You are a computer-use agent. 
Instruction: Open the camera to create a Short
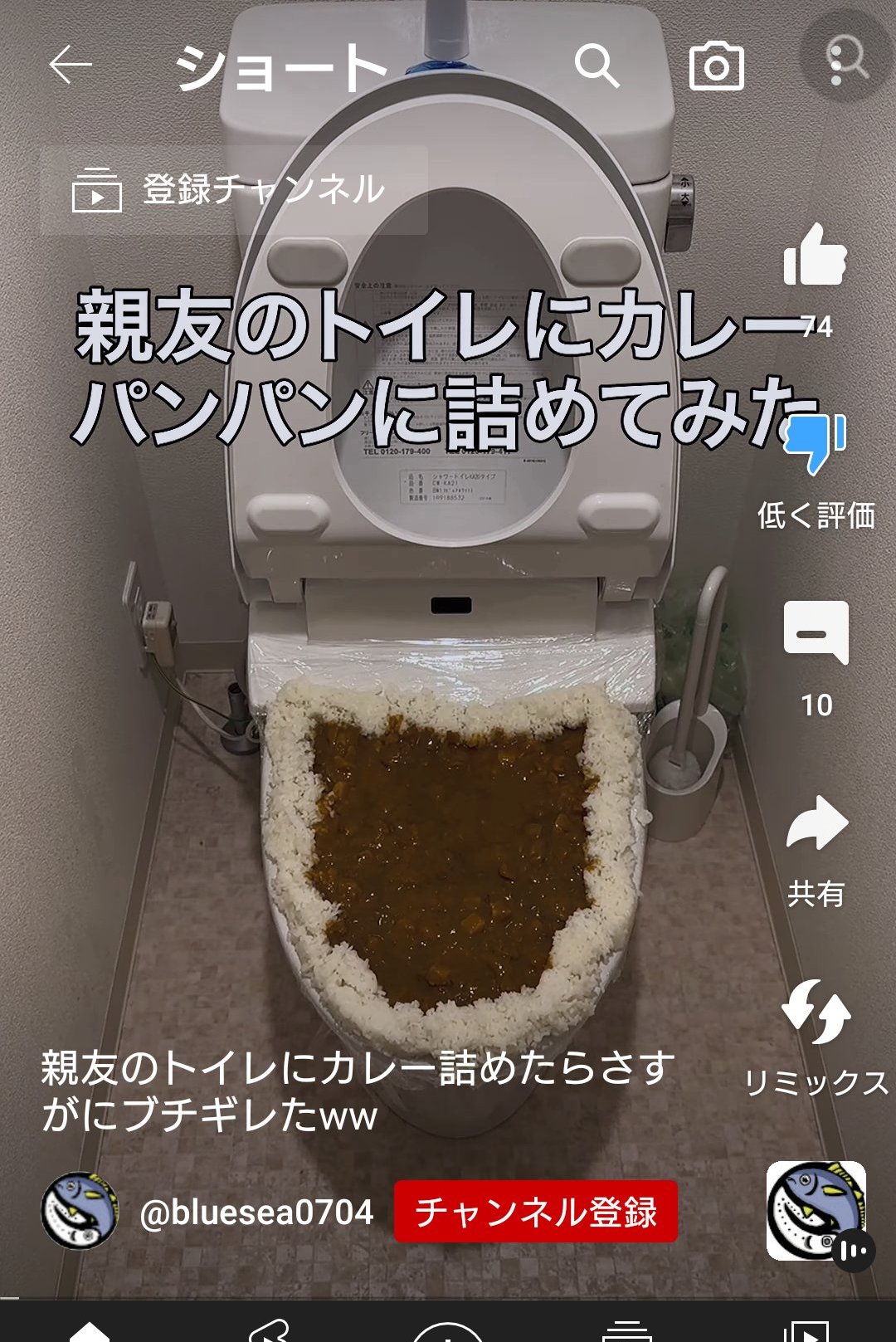717,66
